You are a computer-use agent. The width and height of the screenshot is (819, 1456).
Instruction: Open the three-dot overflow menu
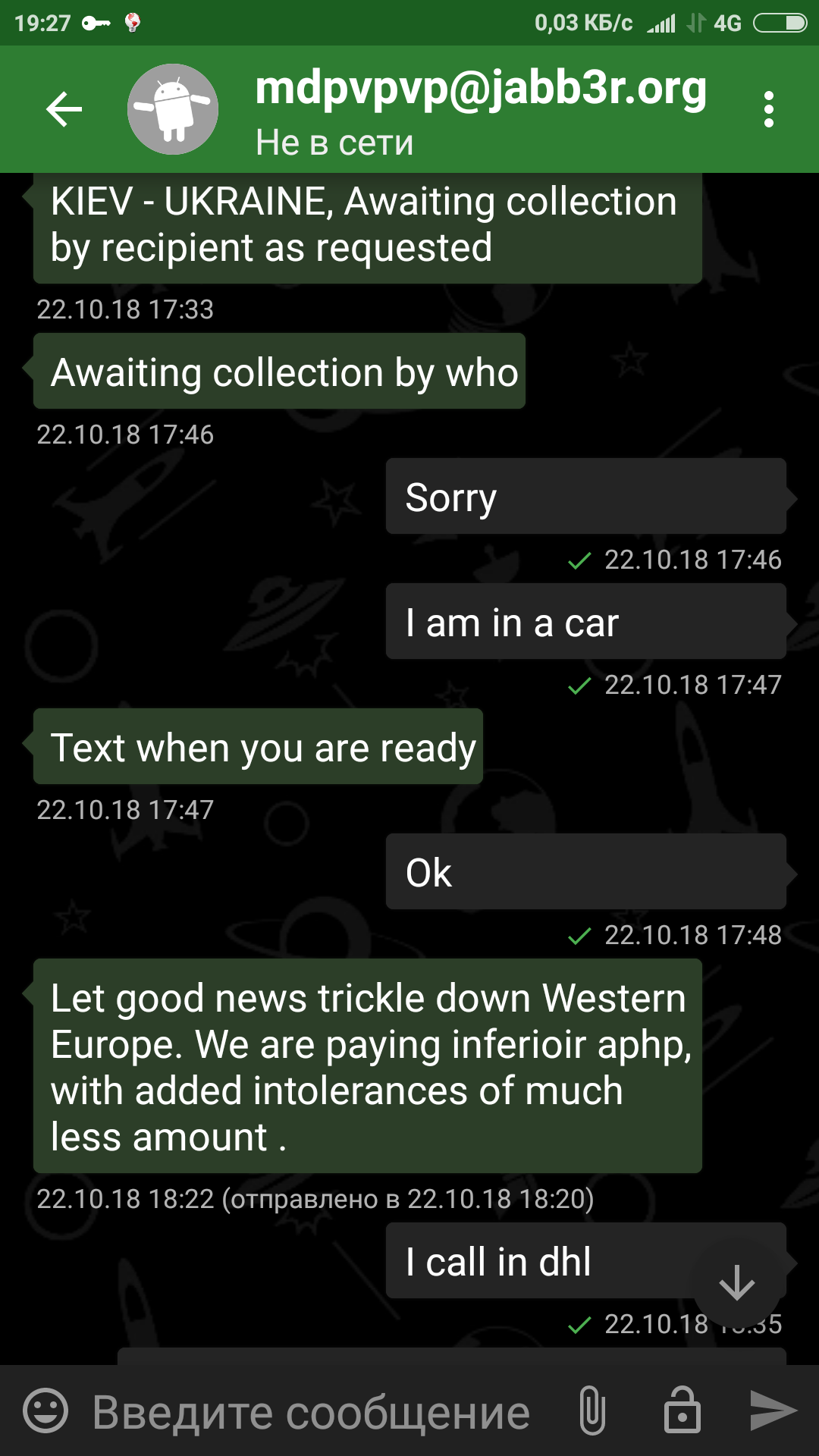(769, 109)
